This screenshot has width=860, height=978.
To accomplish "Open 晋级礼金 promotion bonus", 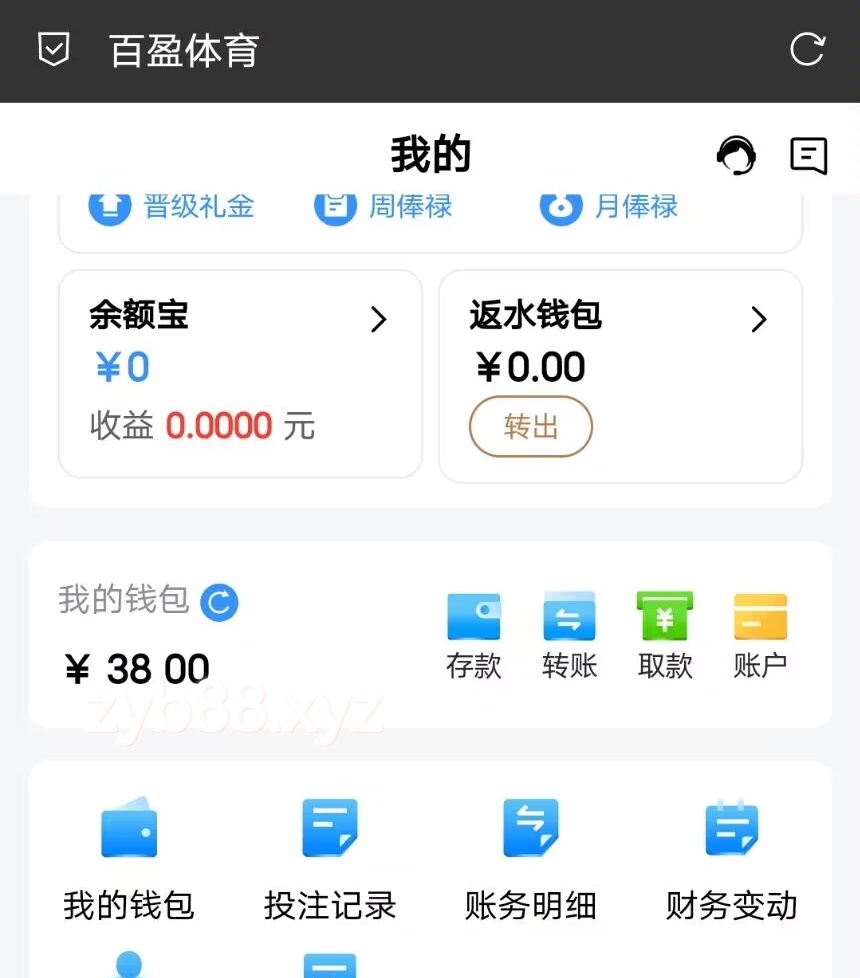I will tap(171, 207).
